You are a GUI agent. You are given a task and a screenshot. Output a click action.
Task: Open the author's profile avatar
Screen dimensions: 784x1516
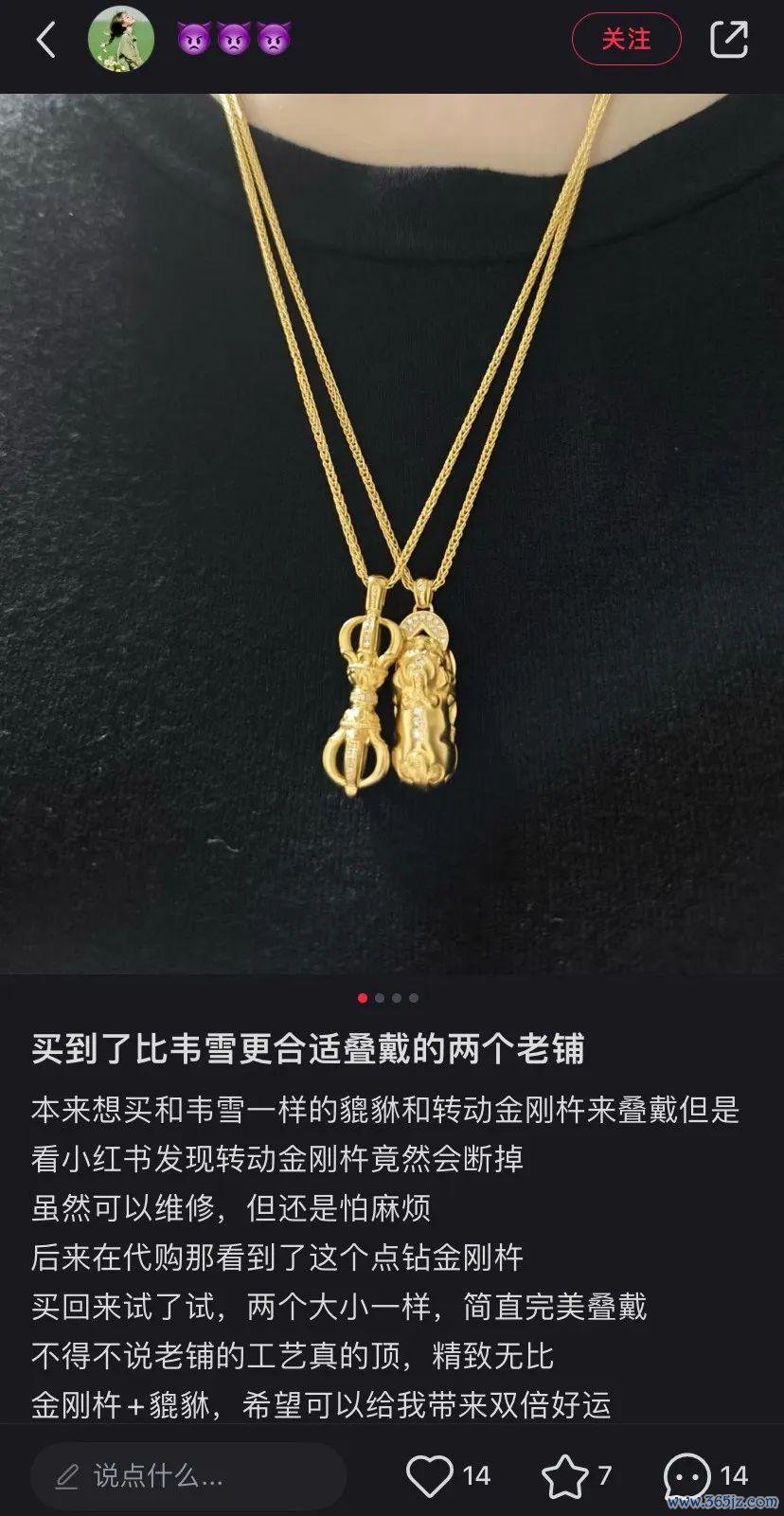tap(121, 40)
